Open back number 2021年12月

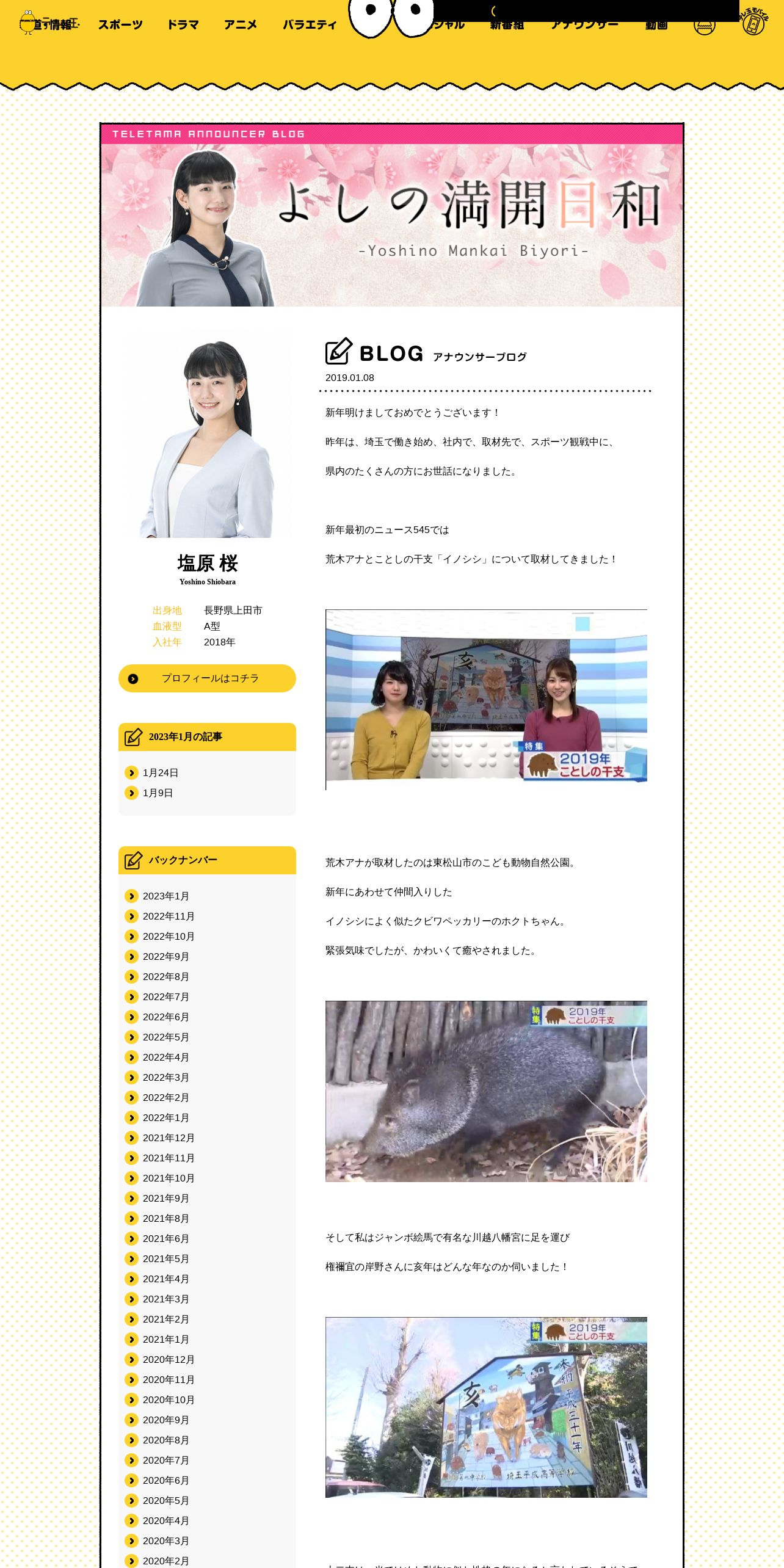(169, 1138)
